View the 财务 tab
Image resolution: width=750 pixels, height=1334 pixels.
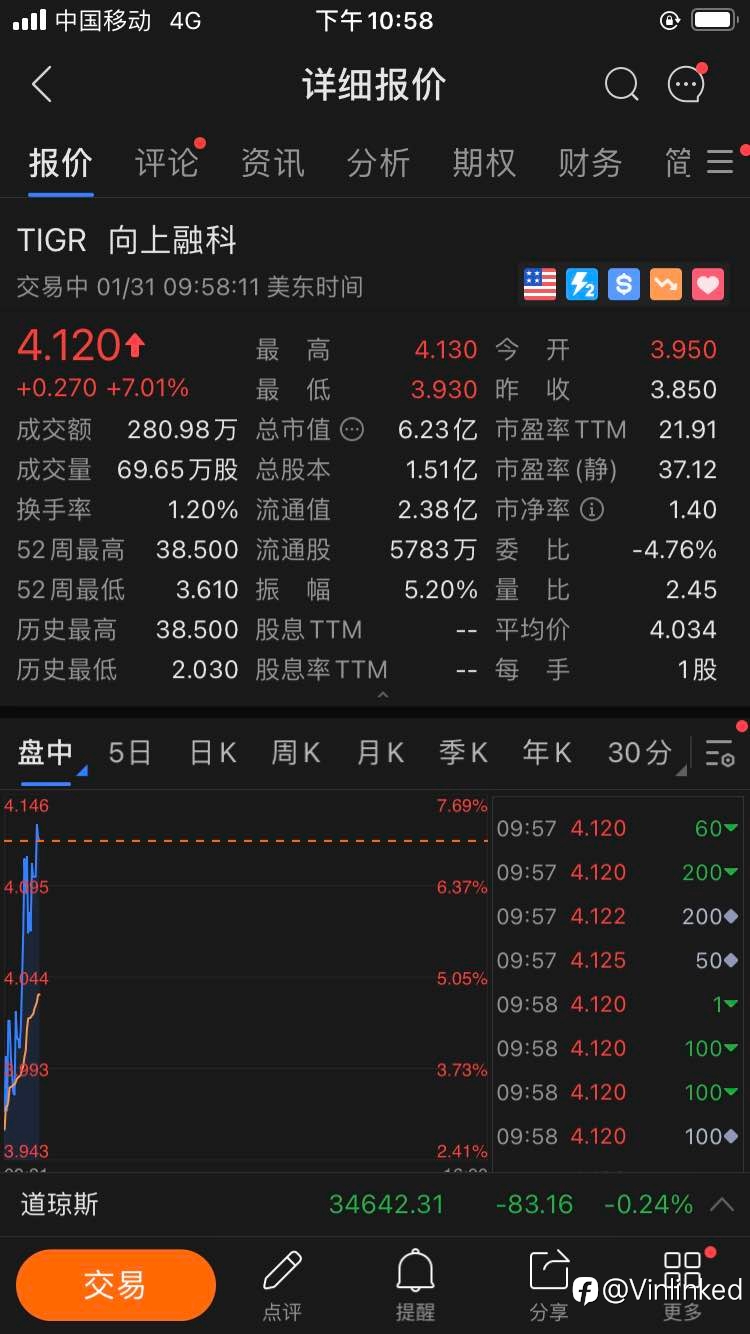[590, 162]
